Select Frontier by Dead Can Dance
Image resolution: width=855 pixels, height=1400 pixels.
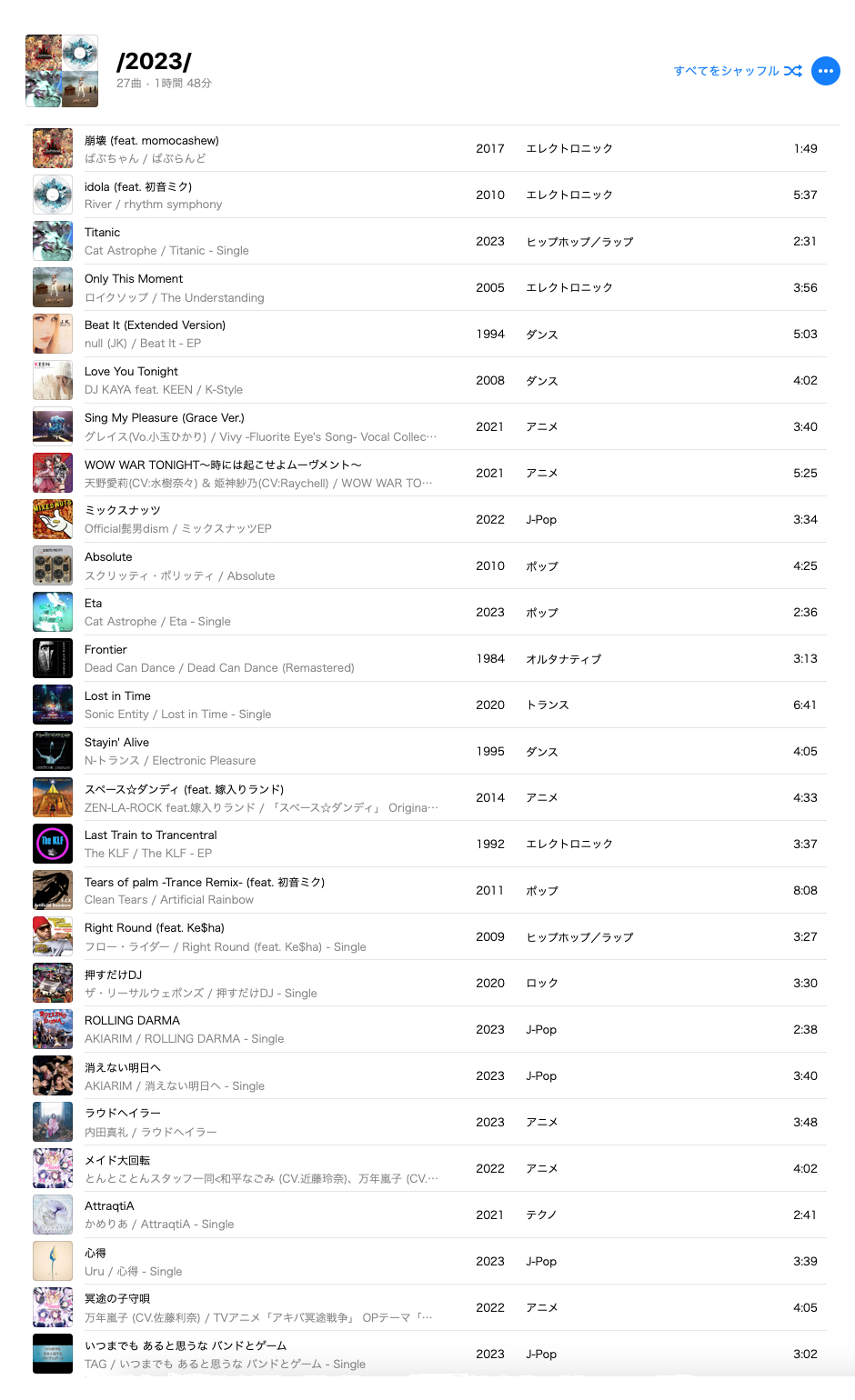pyautogui.click(x=106, y=650)
